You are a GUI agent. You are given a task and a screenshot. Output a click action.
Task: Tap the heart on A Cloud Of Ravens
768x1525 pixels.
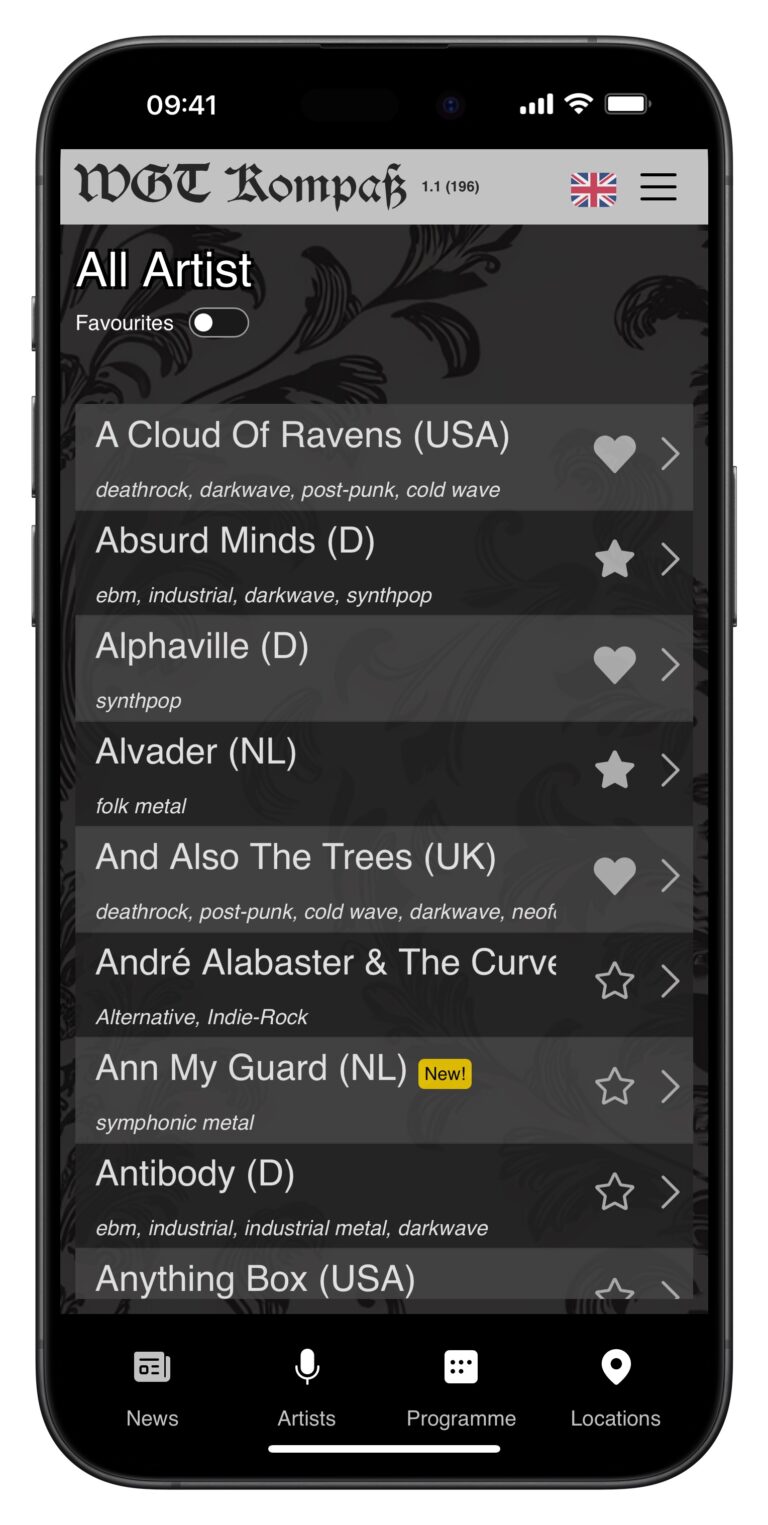point(614,454)
